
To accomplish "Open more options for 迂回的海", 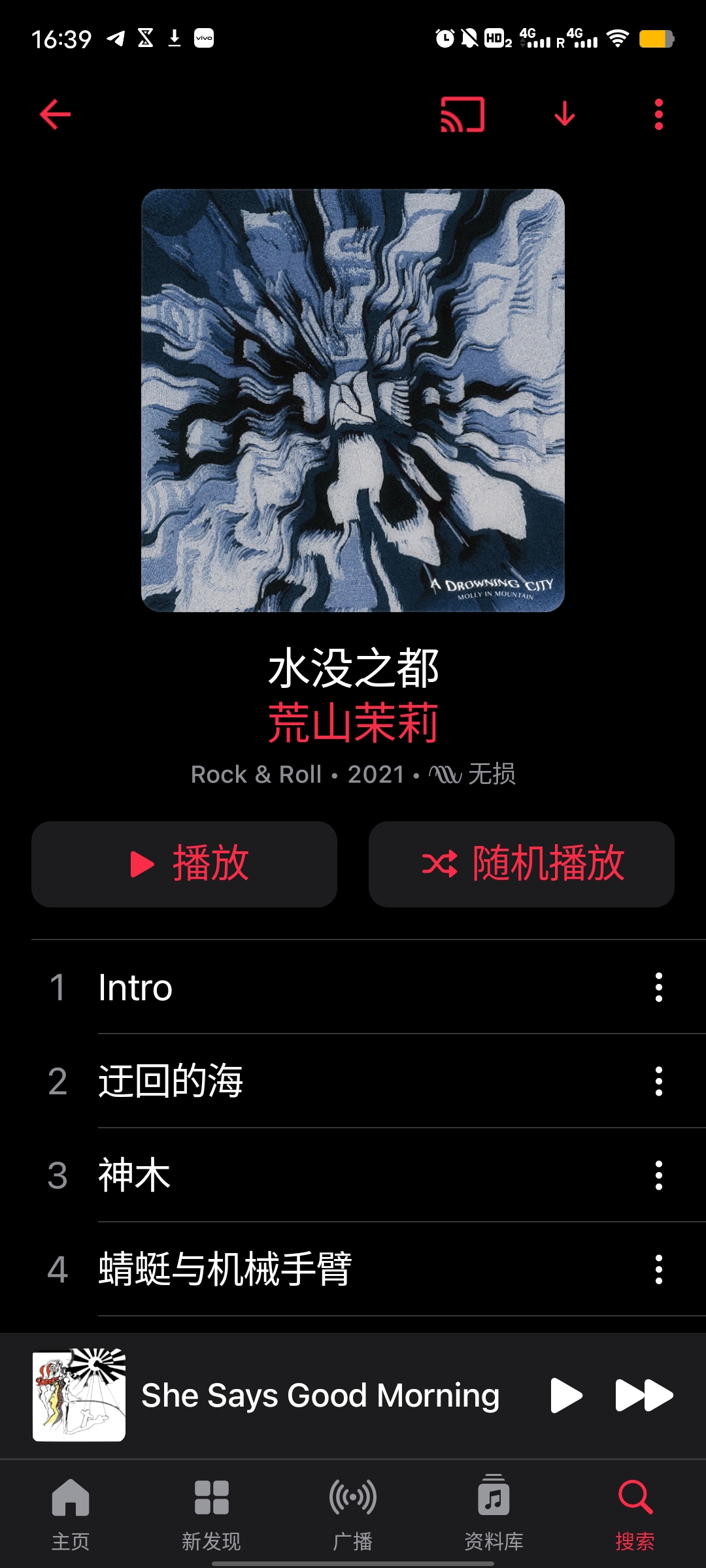I will pyautogui.click(x=658, y=1081).
